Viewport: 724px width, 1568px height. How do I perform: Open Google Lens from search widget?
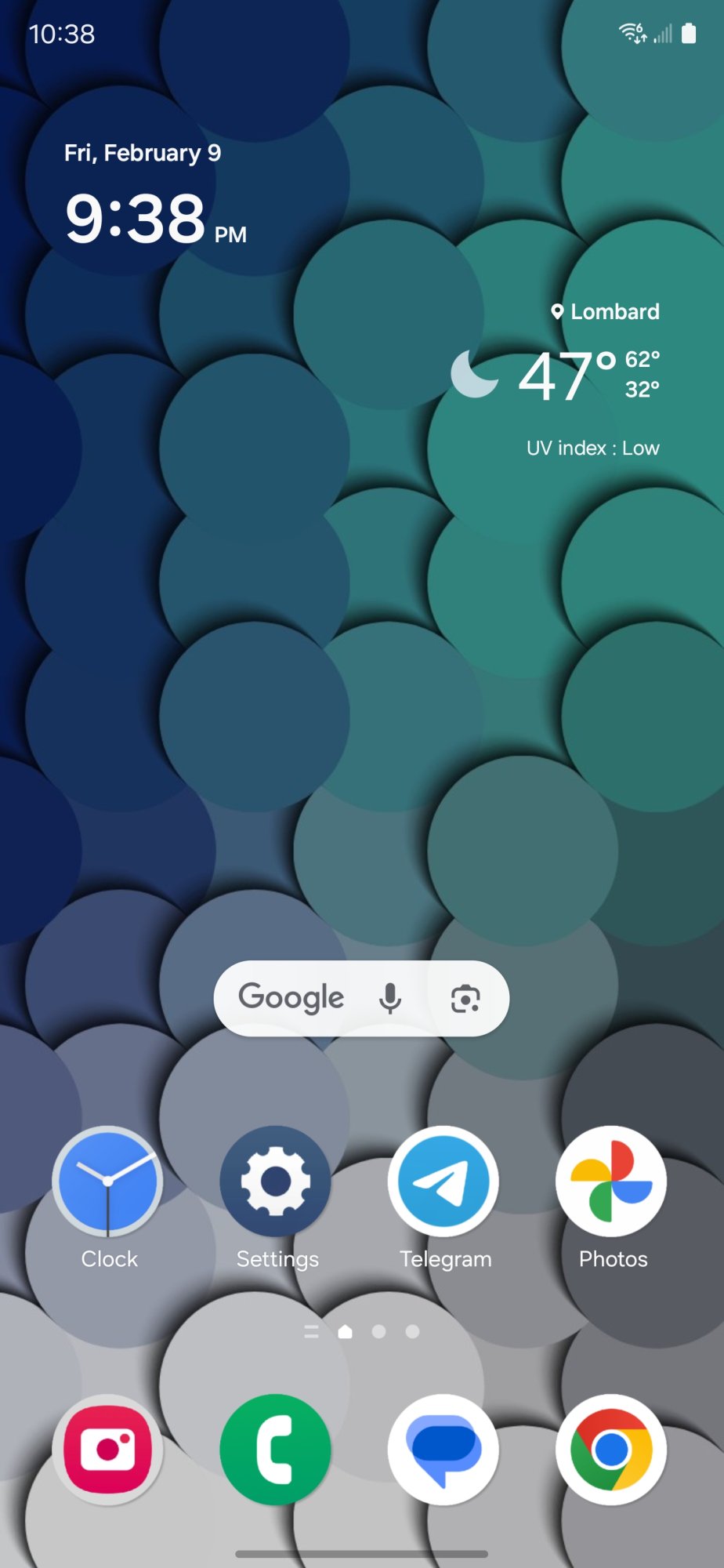[x=465, y=999]
